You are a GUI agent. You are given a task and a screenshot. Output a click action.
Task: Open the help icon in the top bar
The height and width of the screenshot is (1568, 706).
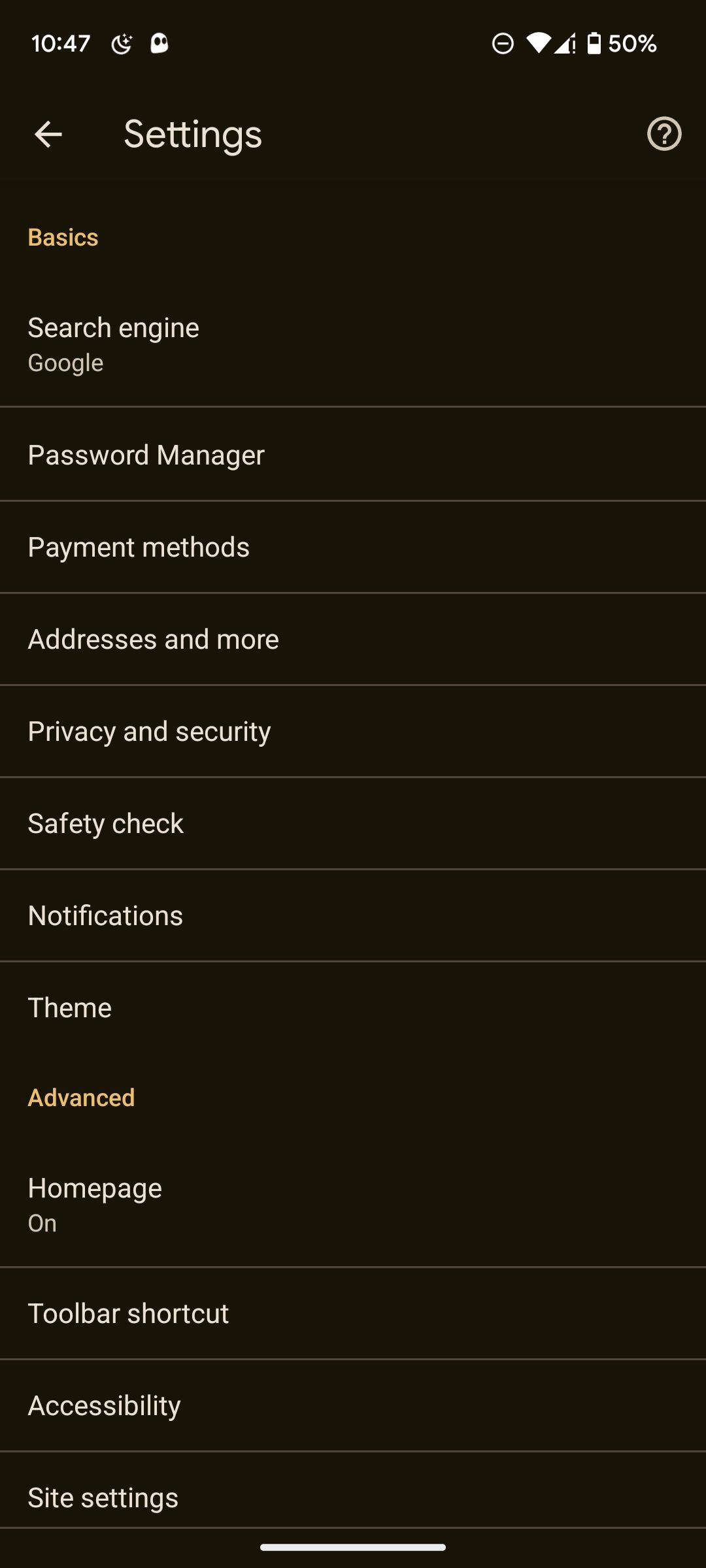tap(664, 133)
